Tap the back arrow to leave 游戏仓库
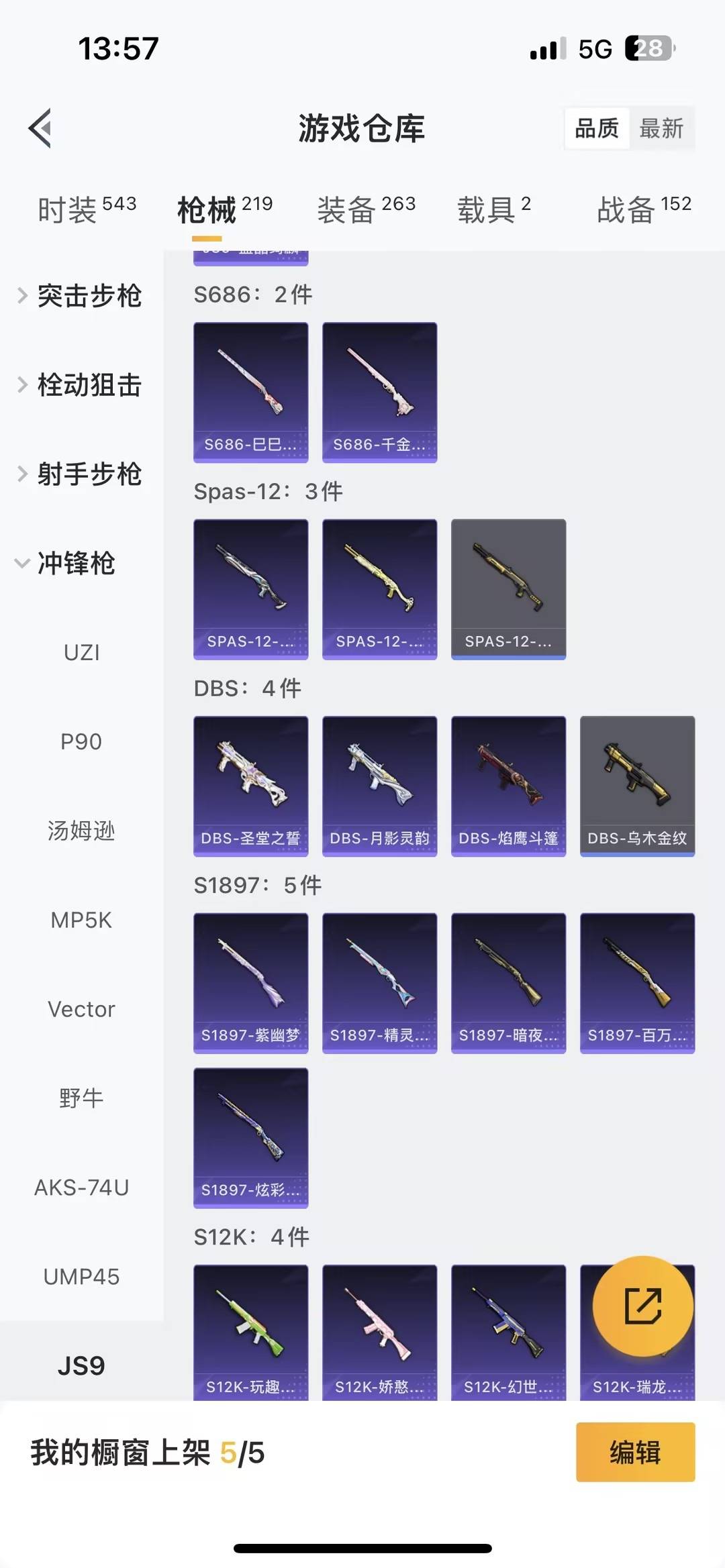725x1568 pixels. pos(40,129)
